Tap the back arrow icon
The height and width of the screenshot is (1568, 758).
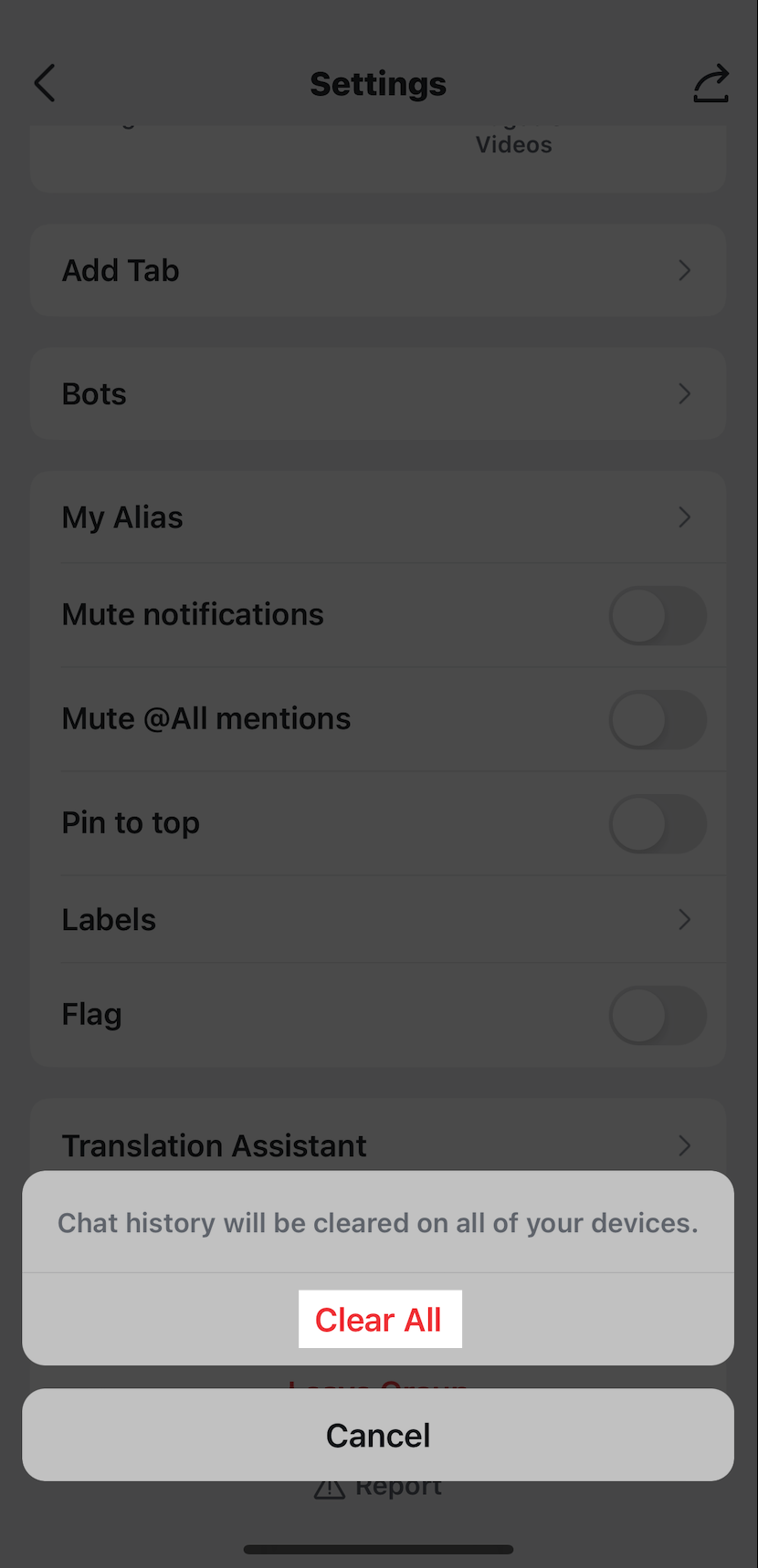pyautogui.click(x=44, y=83)
